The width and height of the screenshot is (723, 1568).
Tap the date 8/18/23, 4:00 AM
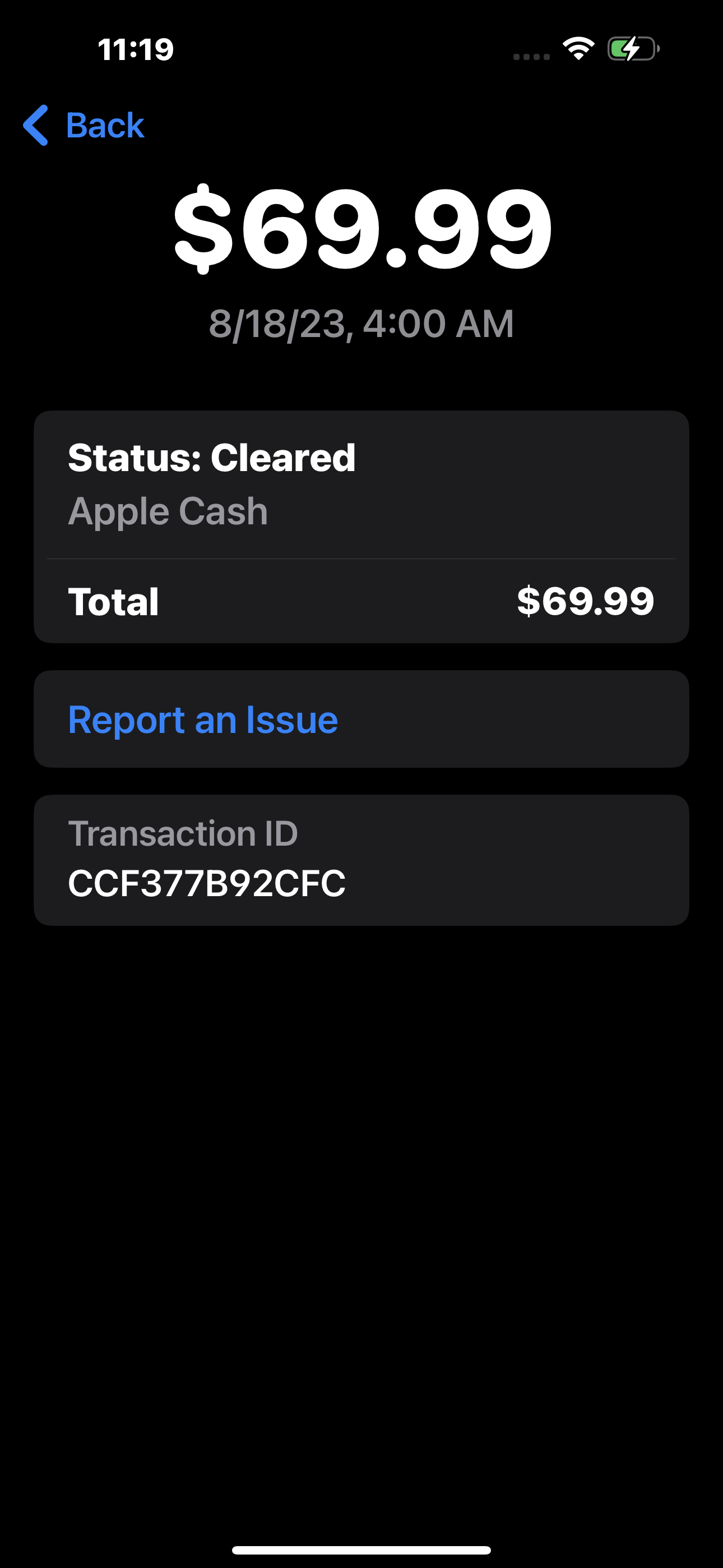(x=361, y=325)
